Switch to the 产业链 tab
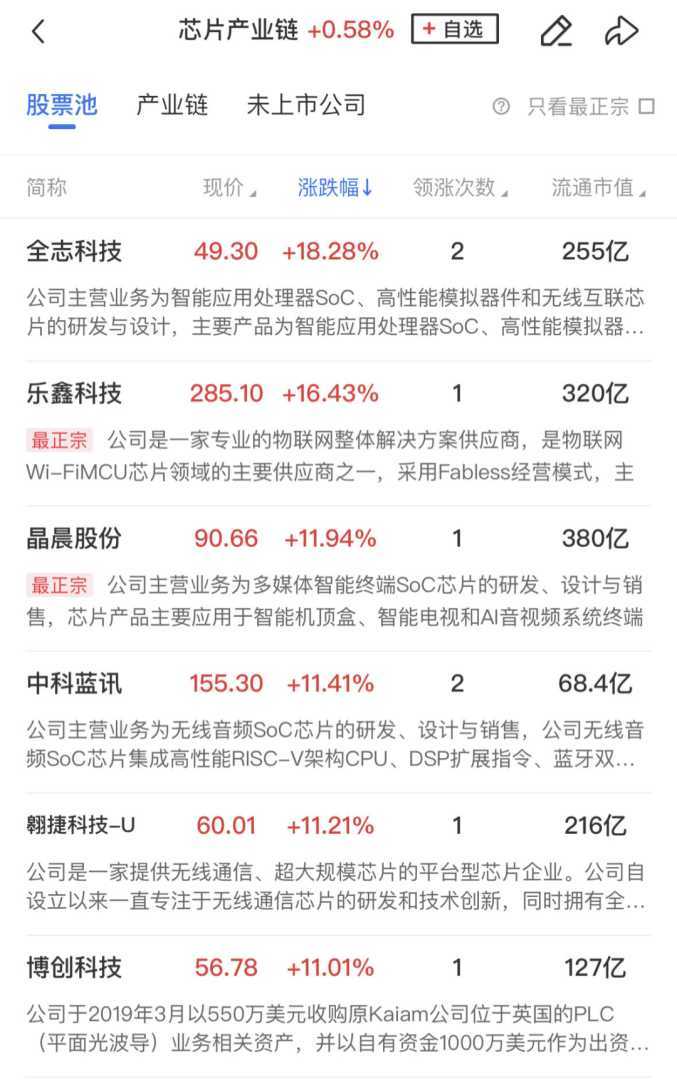 [172, 105]
